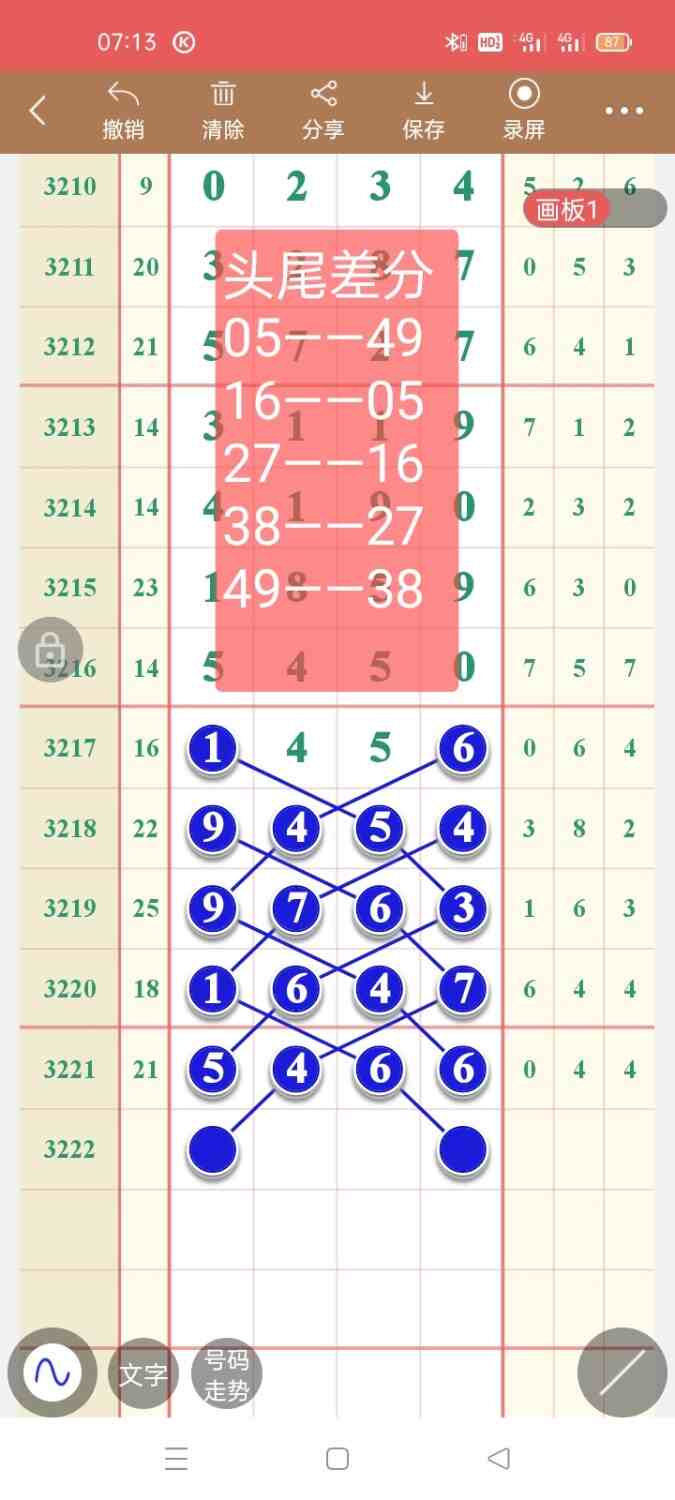675x1500 pixels.
Task: Choose the curve drawing tool
Action: 52,1373
